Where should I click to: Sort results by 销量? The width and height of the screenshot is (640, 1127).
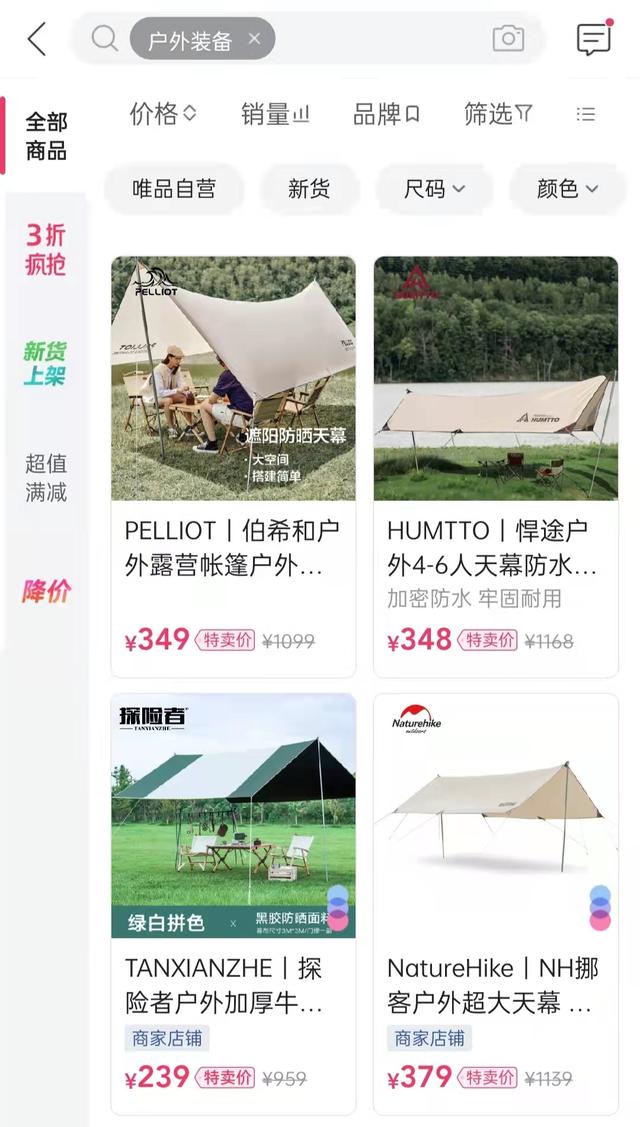pyautogui.click(x=275, y=115)
